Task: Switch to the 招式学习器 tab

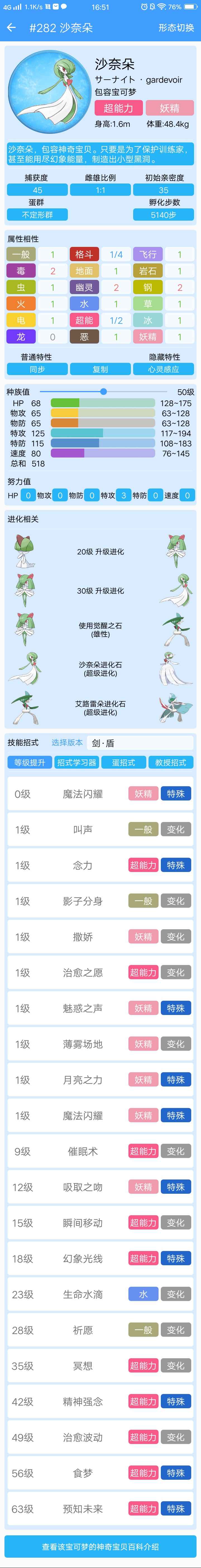Action: 76,763
